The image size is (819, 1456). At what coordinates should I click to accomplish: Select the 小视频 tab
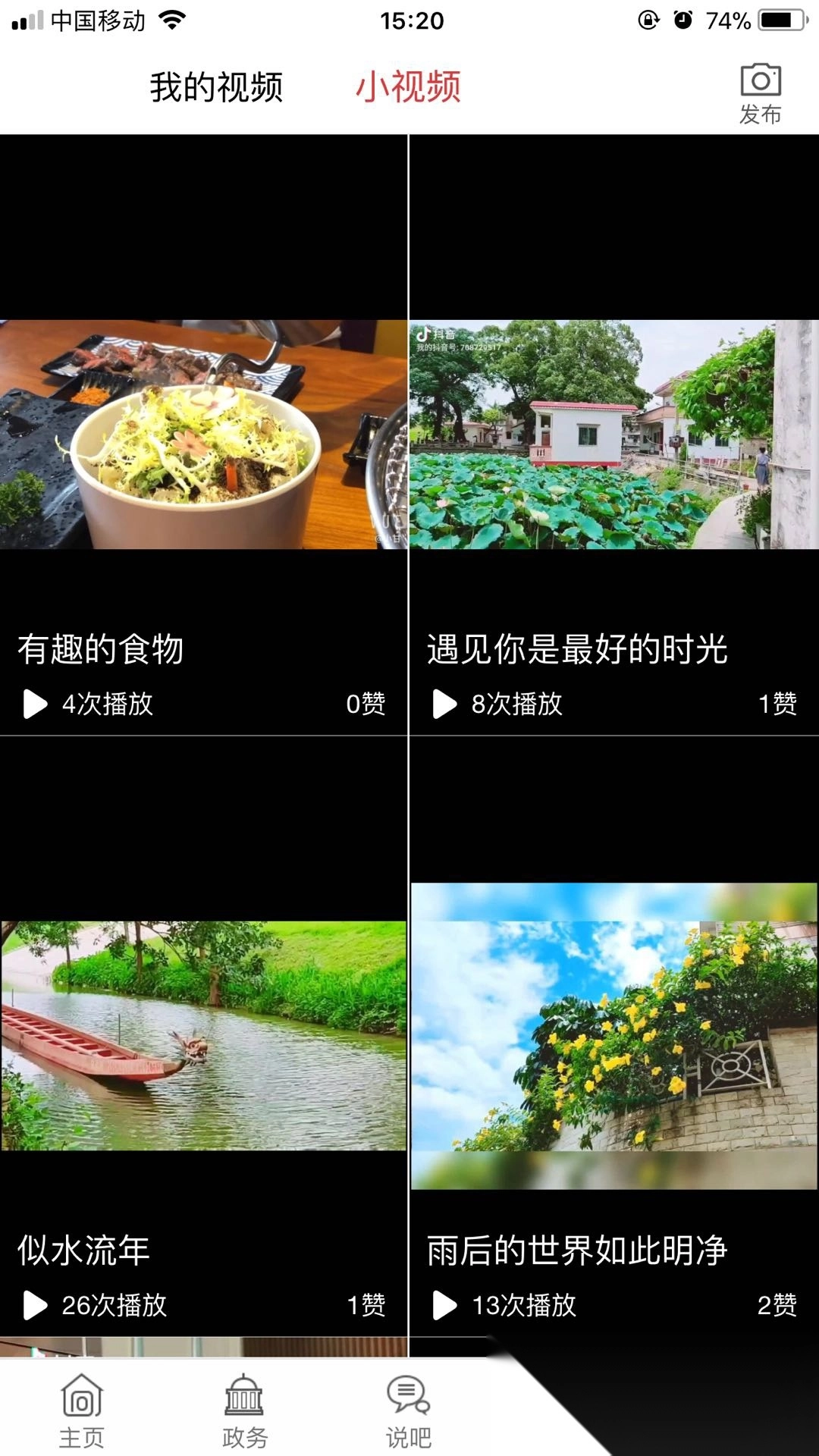coord(408,87)
